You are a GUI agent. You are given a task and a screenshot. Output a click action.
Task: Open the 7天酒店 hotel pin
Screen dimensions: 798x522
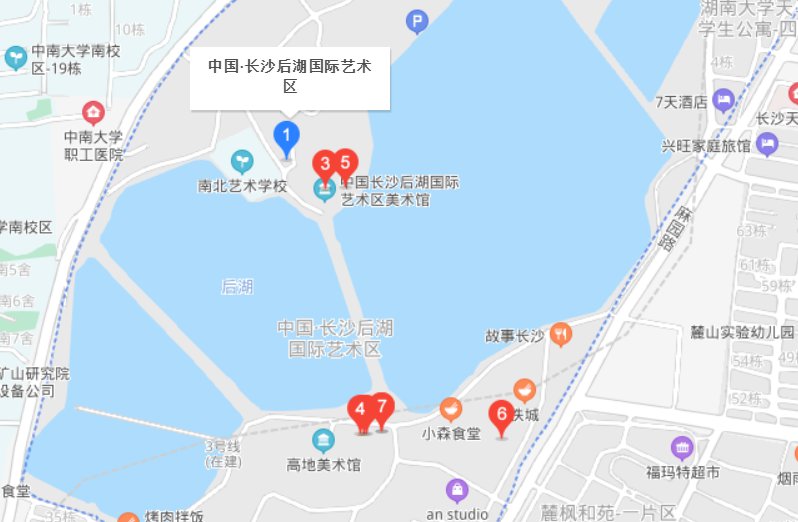(723, 100)
